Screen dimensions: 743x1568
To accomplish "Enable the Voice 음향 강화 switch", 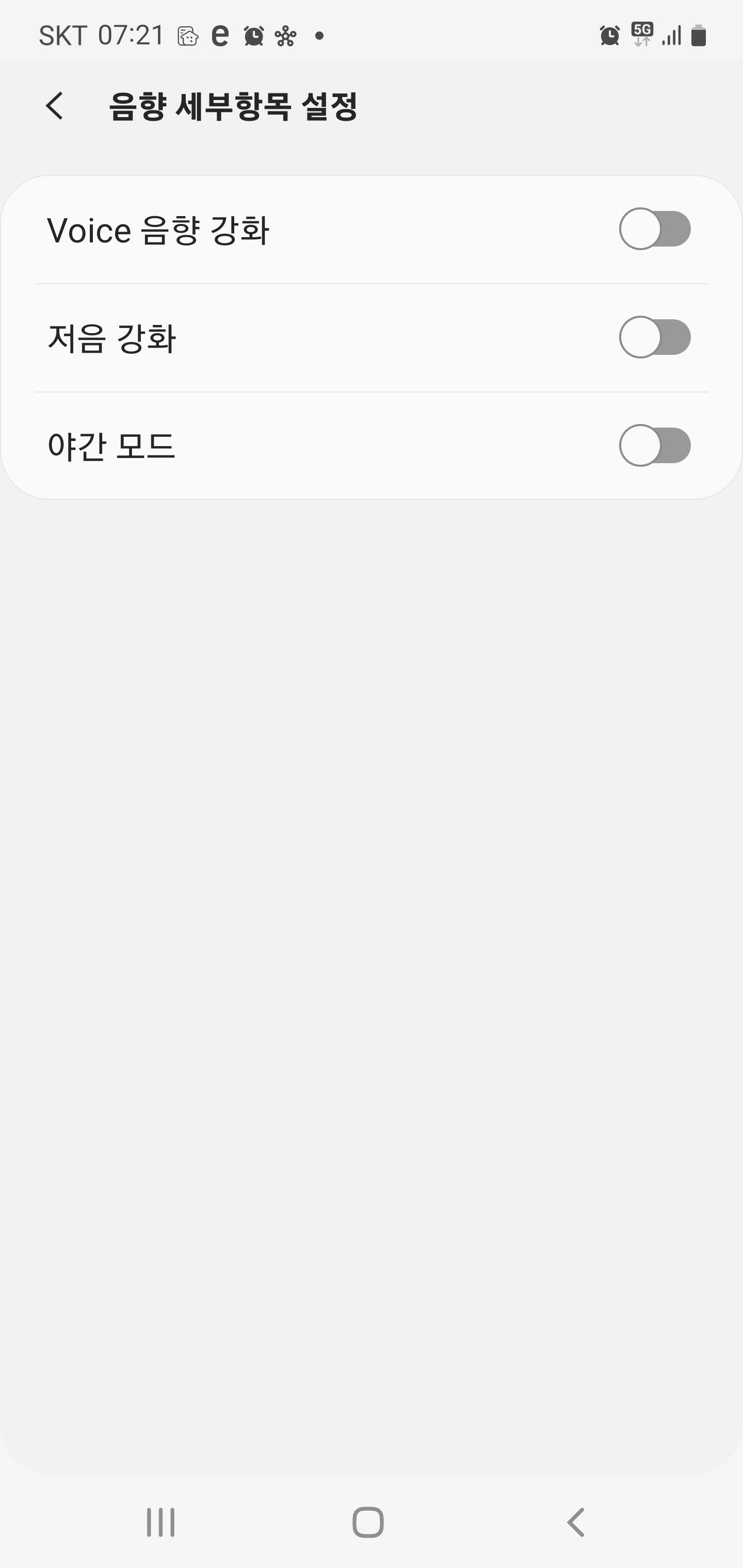I will (655, 229).
